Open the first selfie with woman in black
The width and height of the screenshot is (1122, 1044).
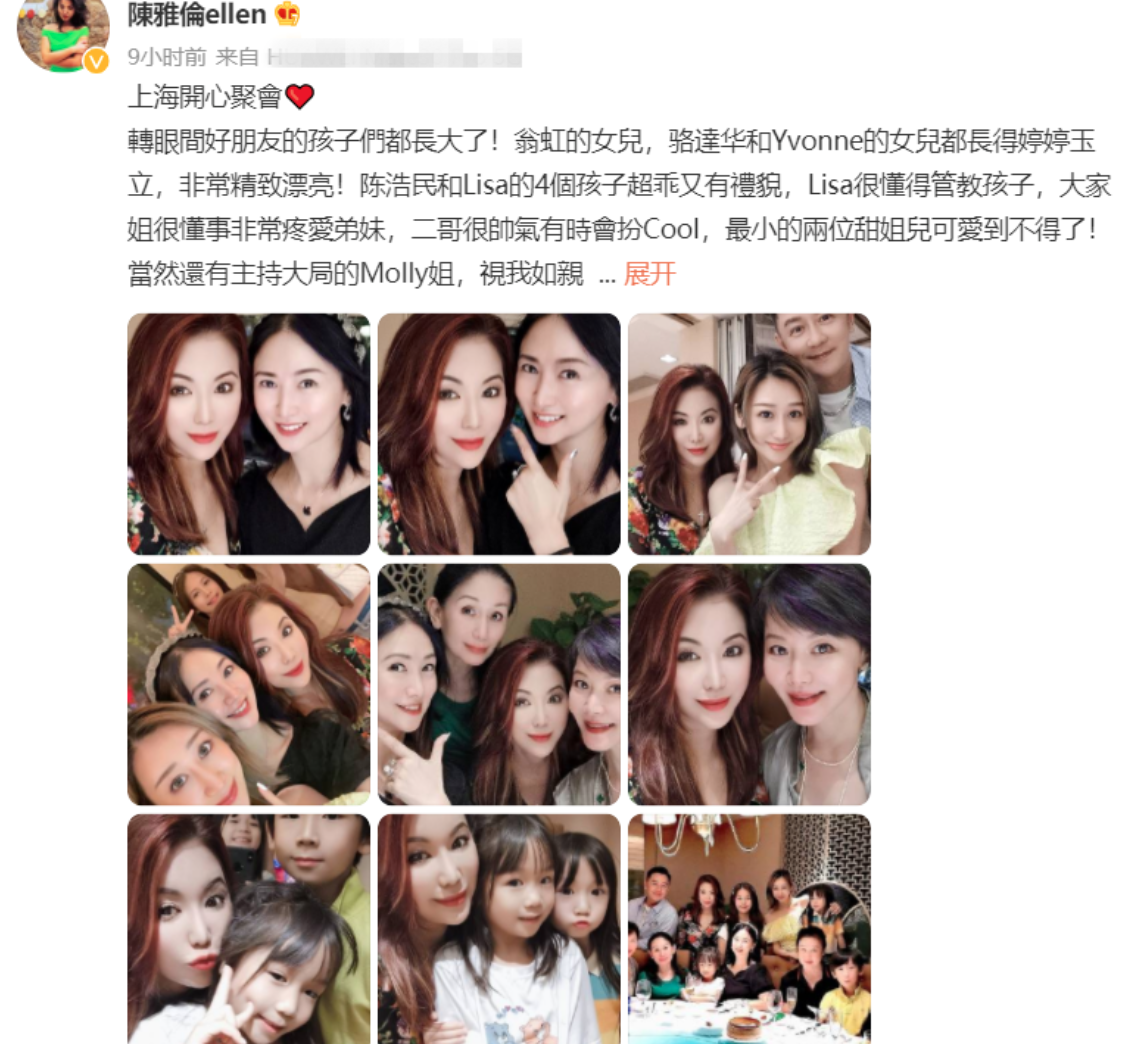click(x=248, y=434)
